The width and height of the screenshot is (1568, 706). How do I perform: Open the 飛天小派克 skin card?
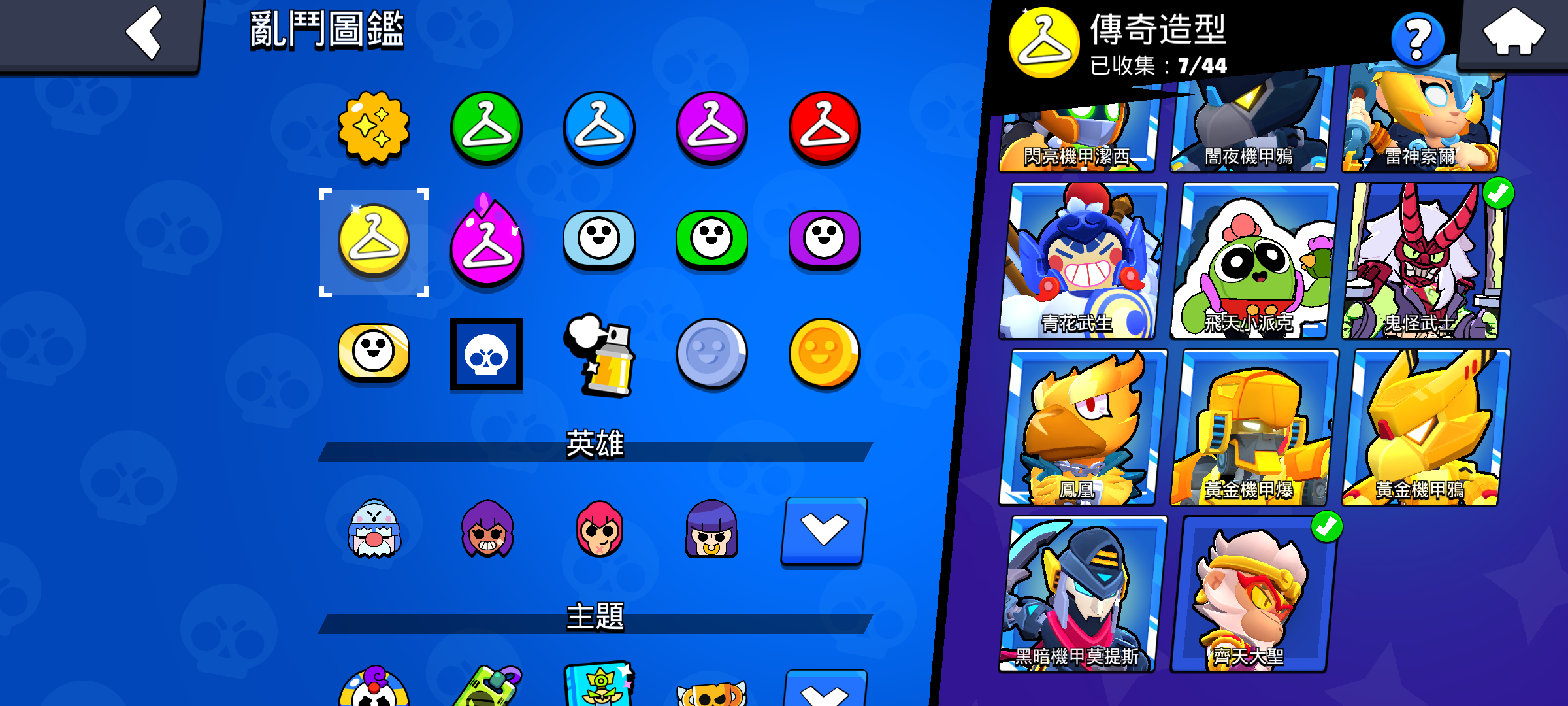[x=1253, y=261]
